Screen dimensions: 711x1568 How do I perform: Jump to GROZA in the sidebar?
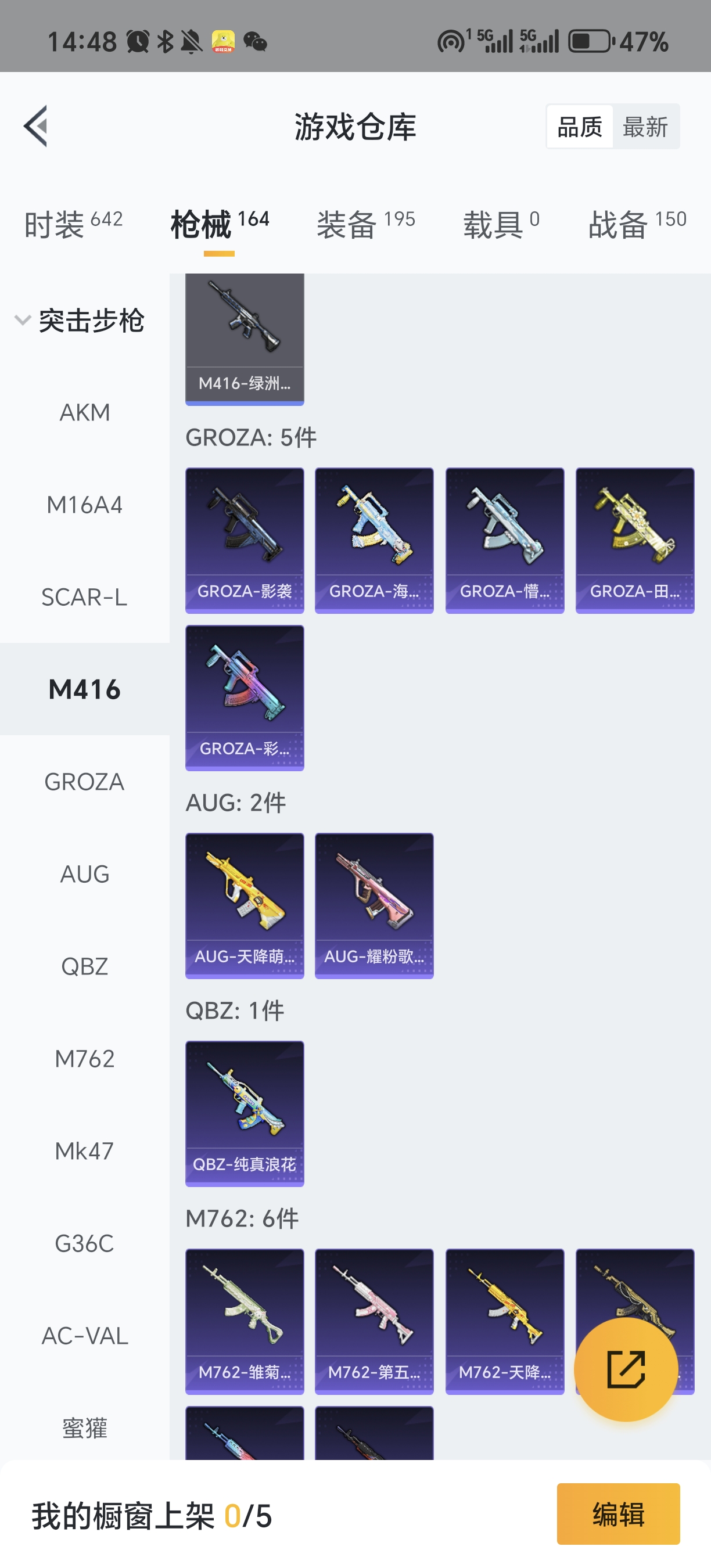click(x=85, y=782)
